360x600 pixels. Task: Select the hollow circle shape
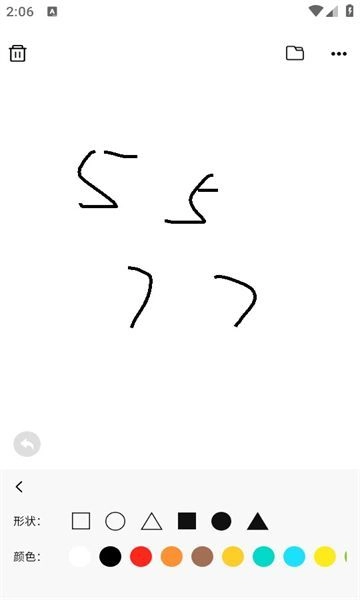pyautogui.click(x=115, y=521)
